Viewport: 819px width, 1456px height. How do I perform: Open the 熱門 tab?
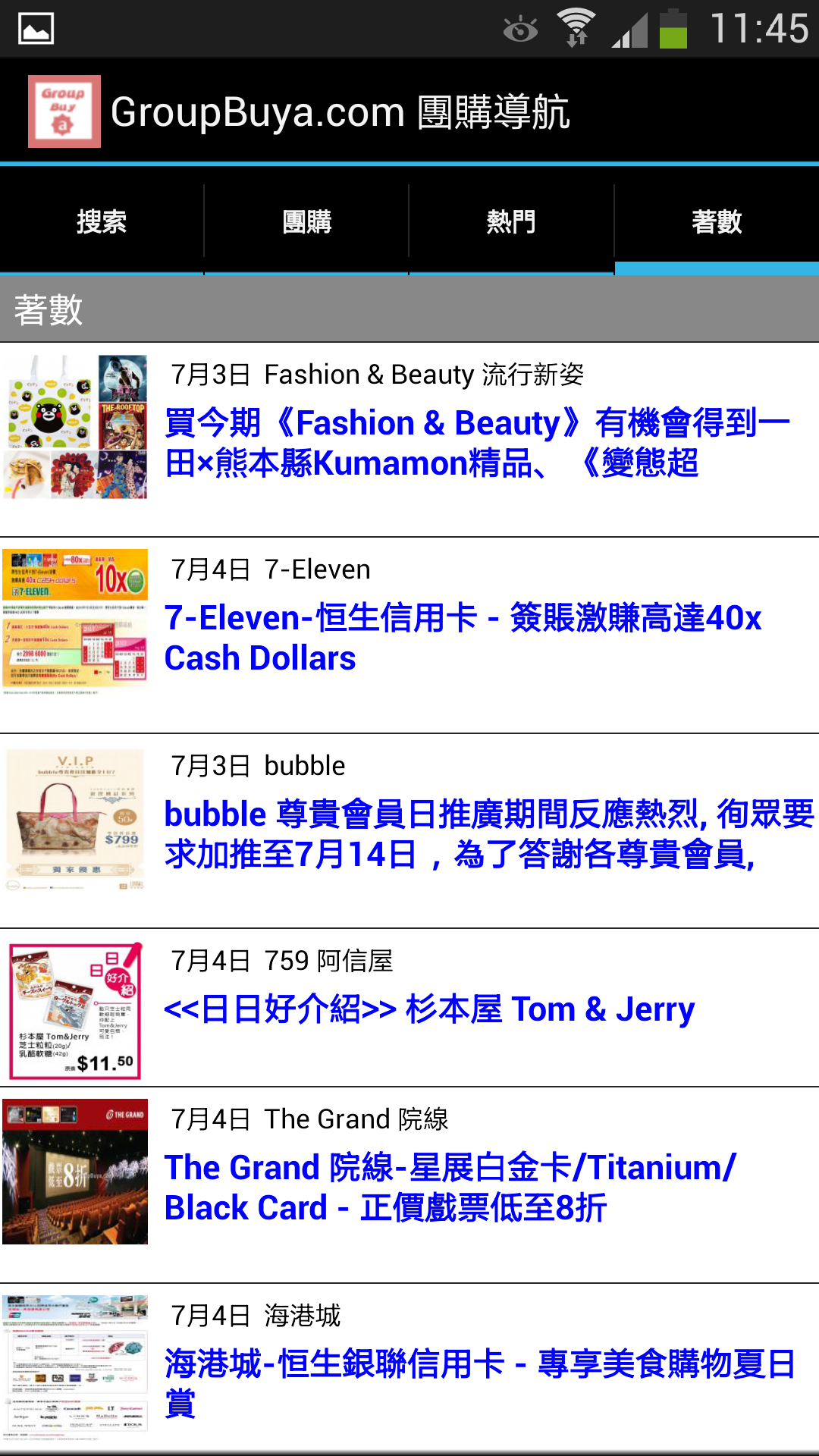click(511, 221)
